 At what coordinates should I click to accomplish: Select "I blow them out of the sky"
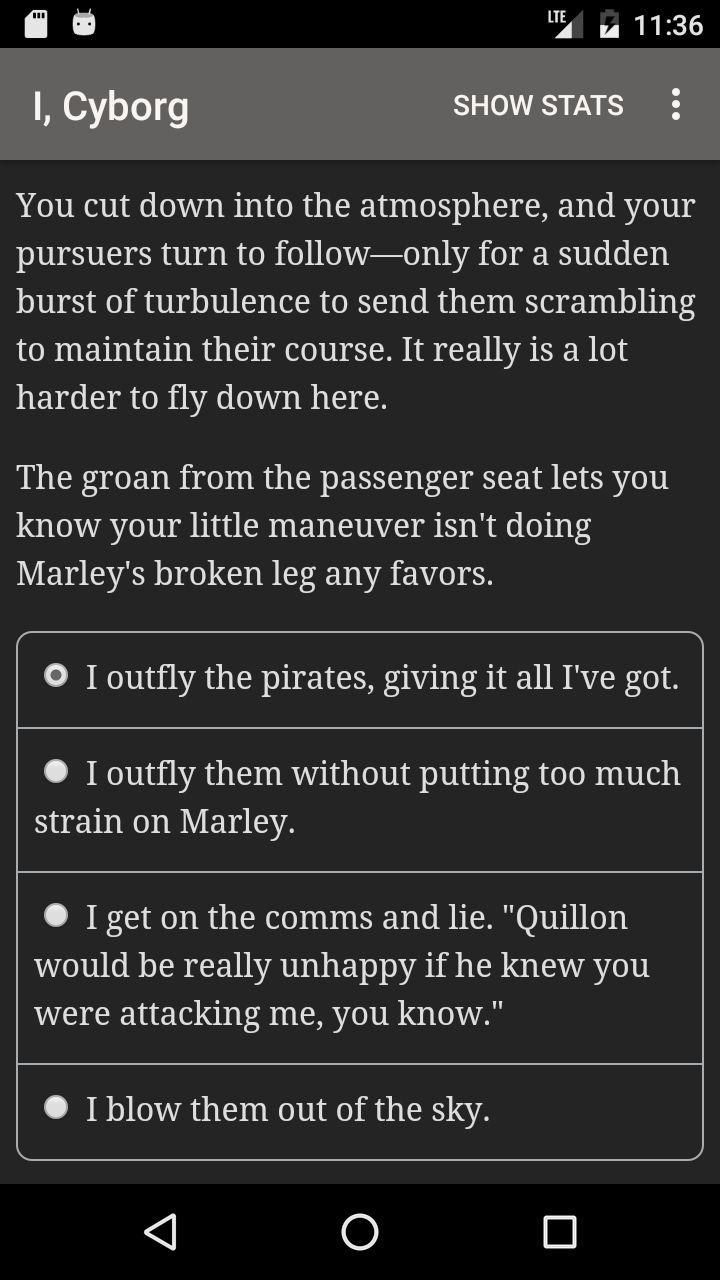[x=360, y=1111]
